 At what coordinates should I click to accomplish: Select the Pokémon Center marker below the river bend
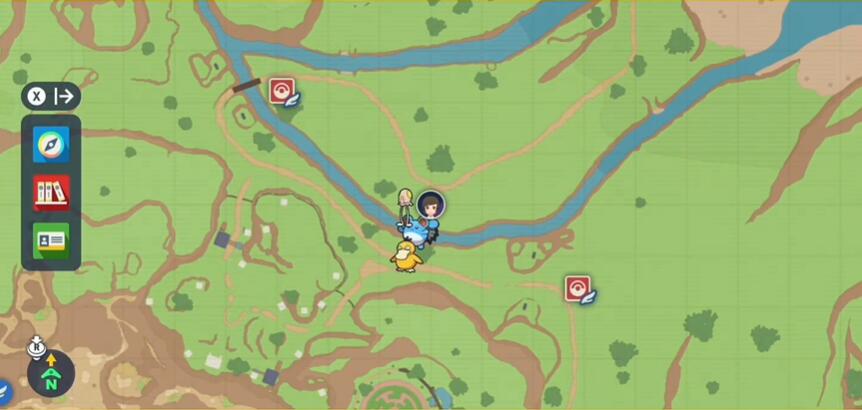tap(577, 289)
